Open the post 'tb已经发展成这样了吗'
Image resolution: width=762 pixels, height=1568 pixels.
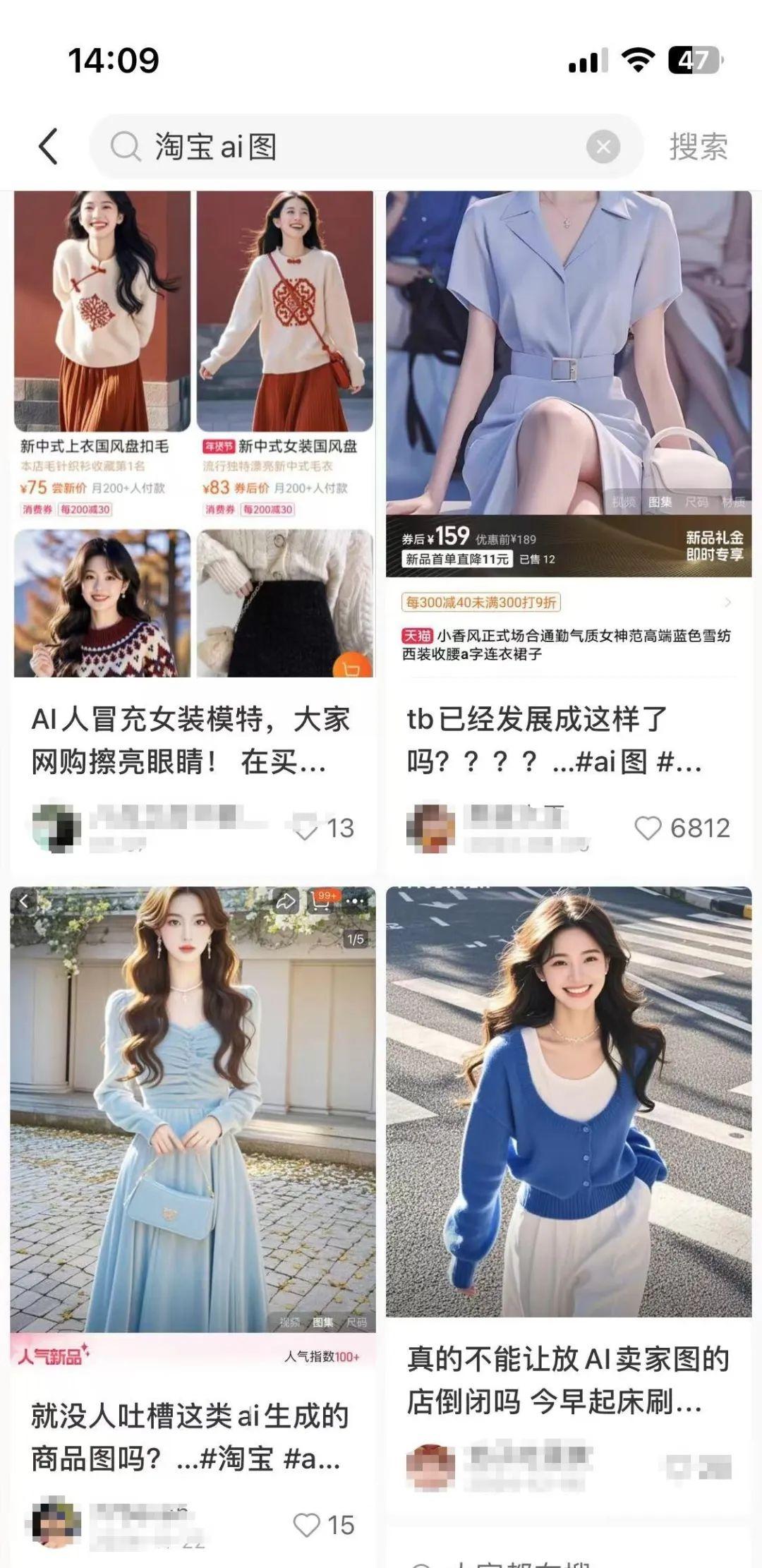(x=554, y=740)
